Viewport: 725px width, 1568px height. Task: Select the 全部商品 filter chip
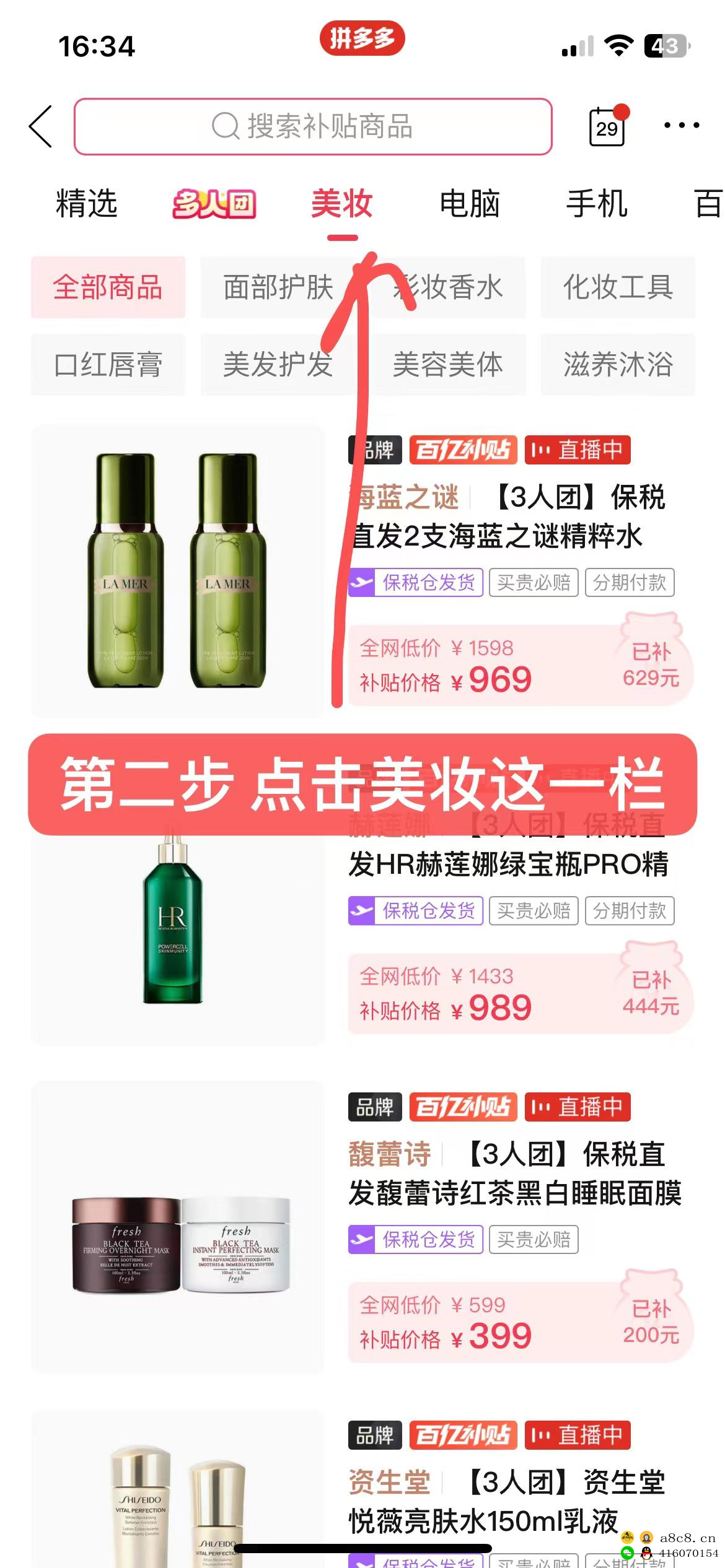[108, 287]
